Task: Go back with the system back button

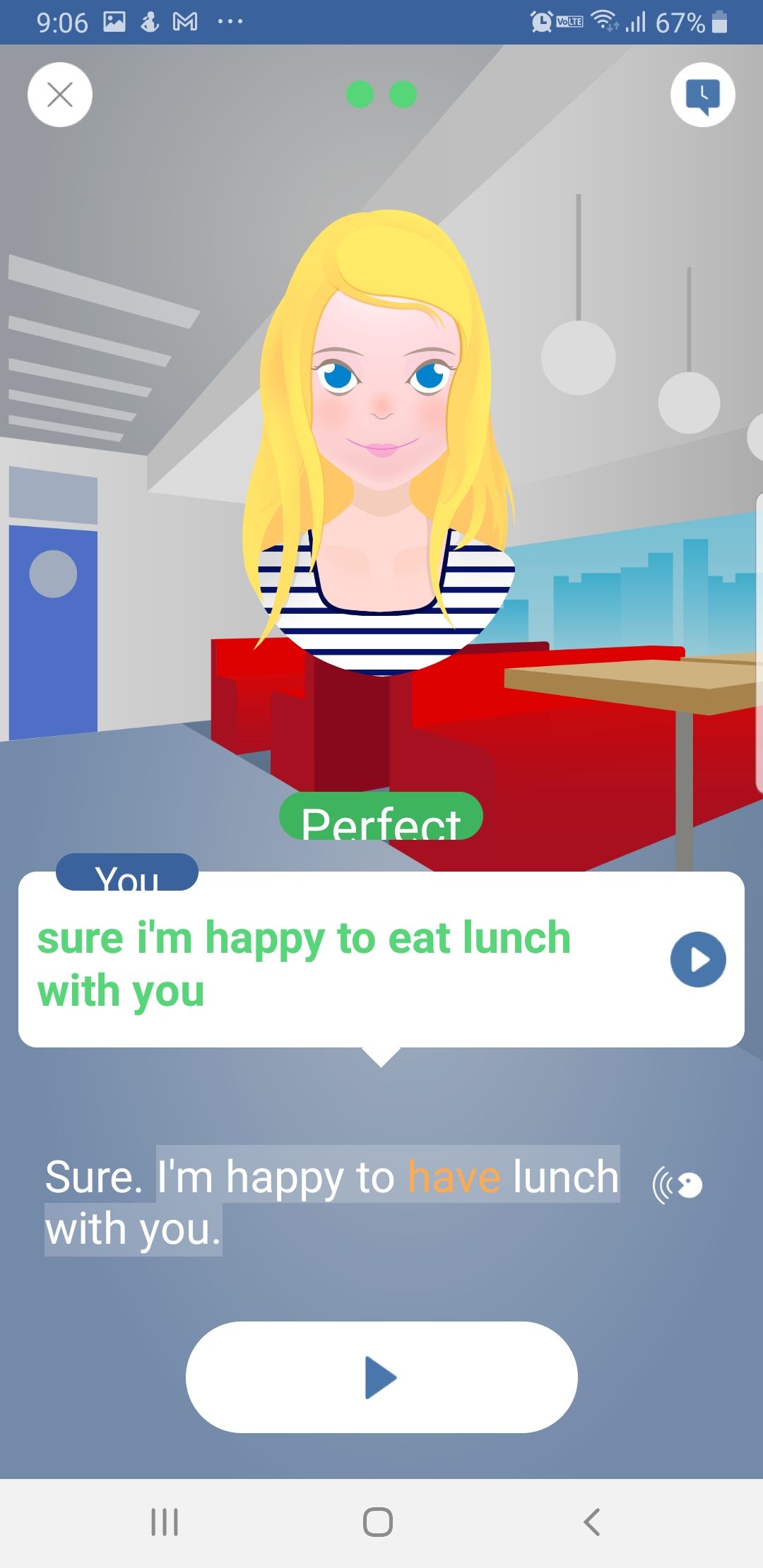Action: pyautogui.click(x=592, y=1522)
